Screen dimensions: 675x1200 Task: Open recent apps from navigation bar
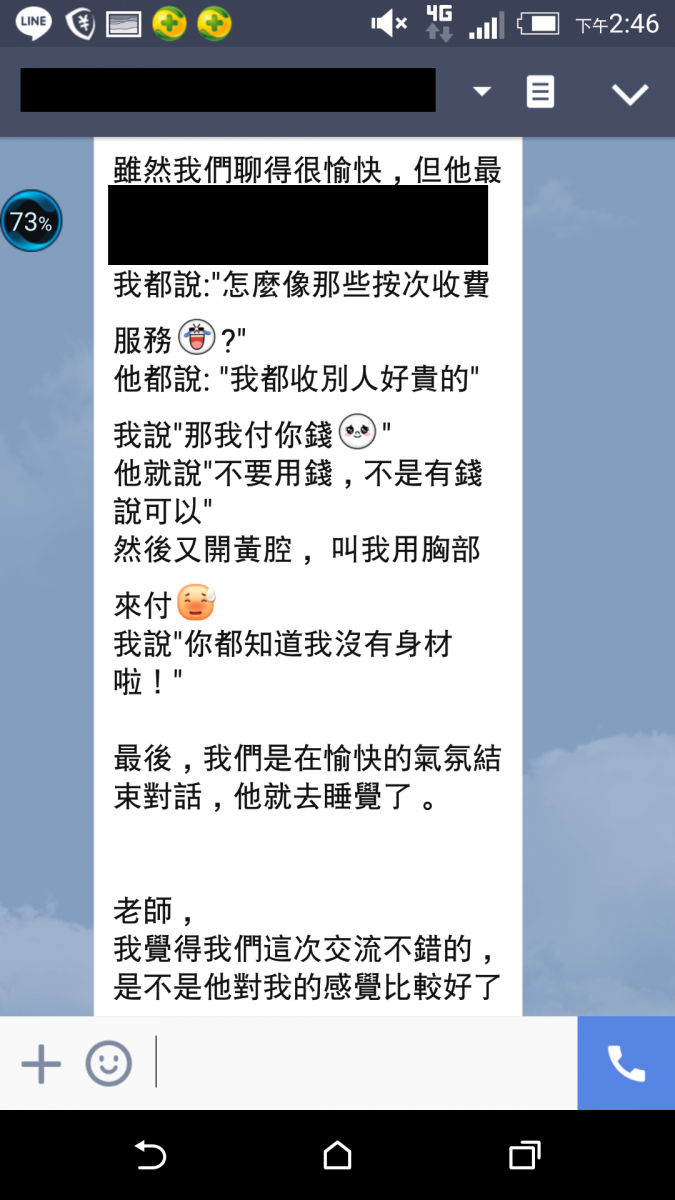(524, 1156)
